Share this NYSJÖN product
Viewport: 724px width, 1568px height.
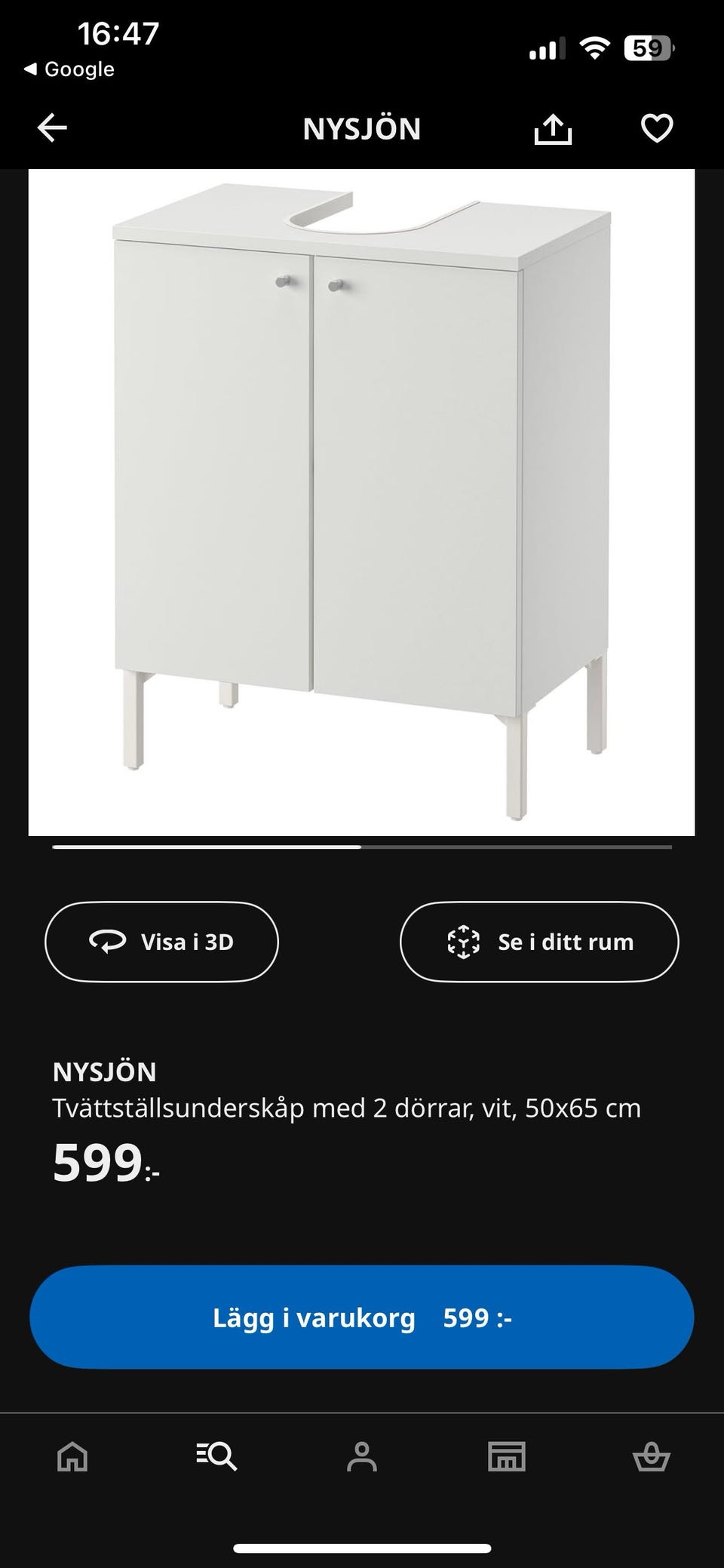(553, 129)
